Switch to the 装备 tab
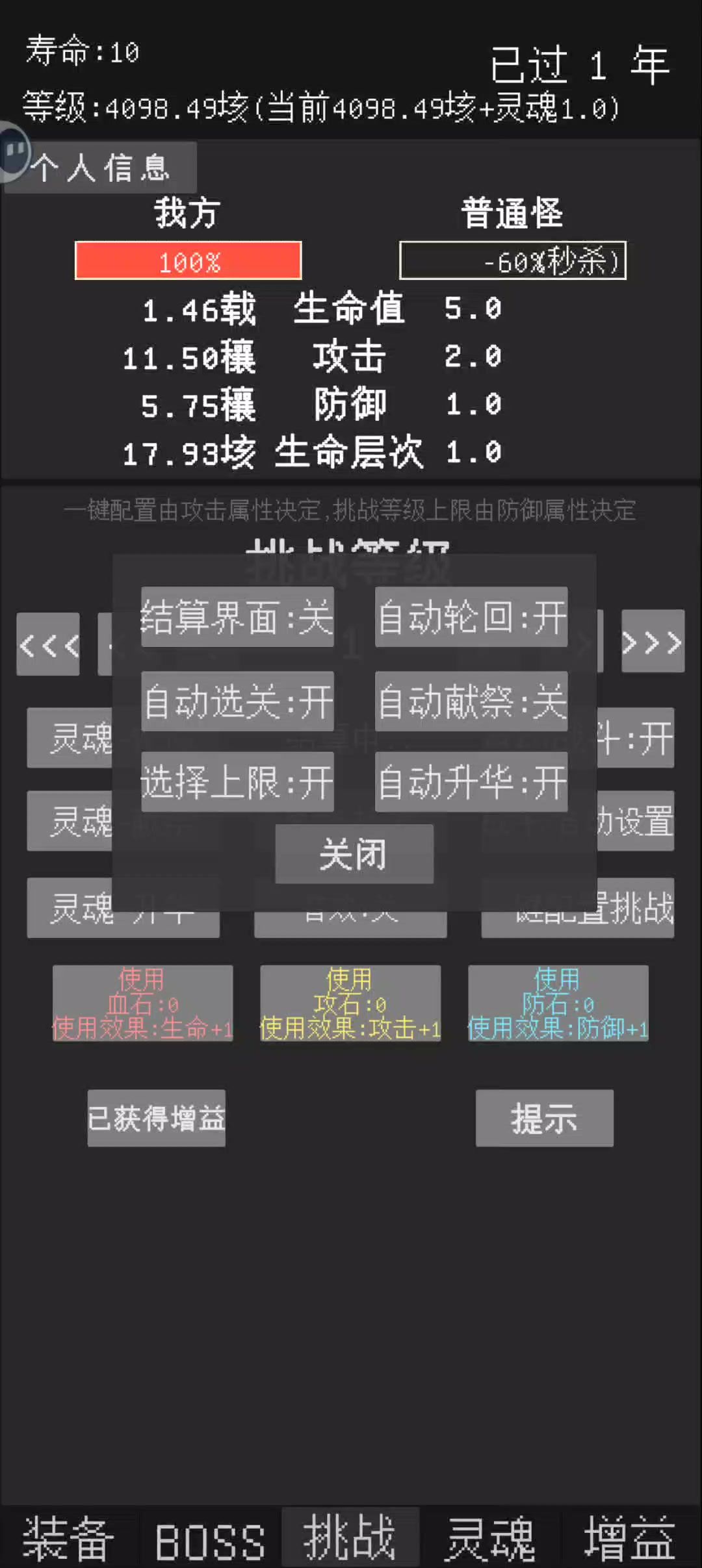Viewport: 702px width, 1568px height. pyautogui.click(x=68, y=1538)
